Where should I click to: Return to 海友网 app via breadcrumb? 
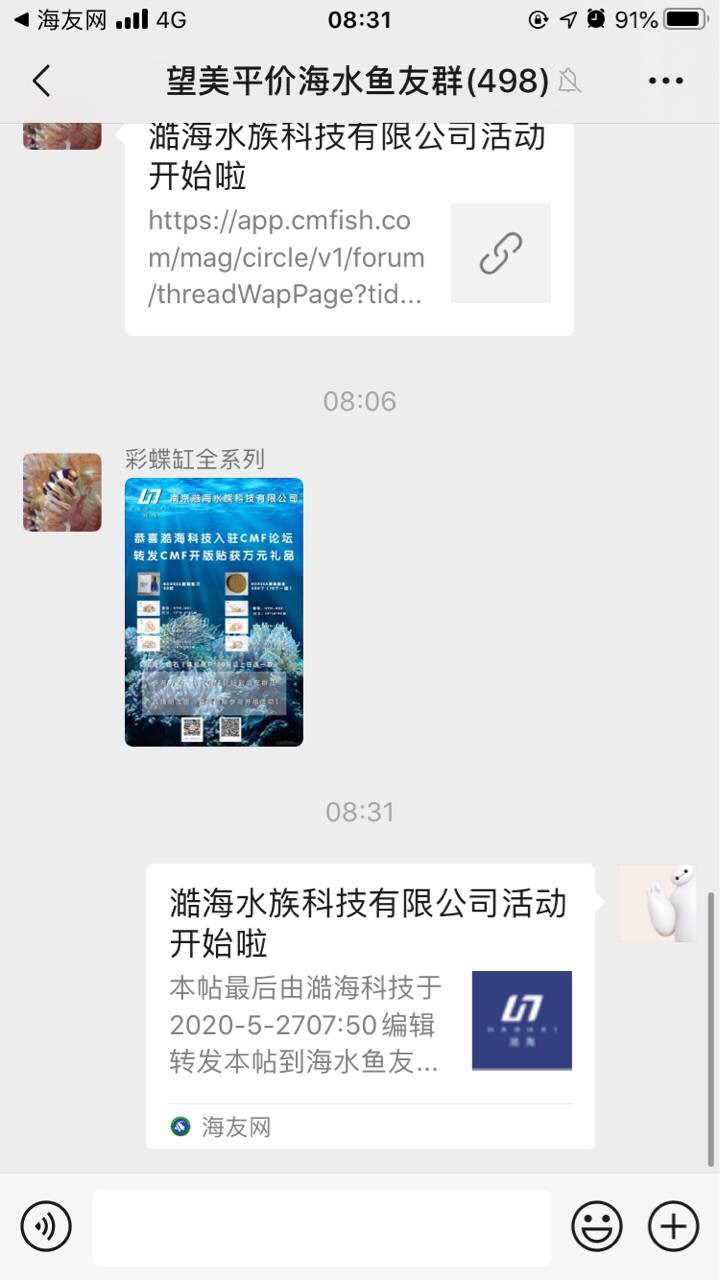click(60, 19)
